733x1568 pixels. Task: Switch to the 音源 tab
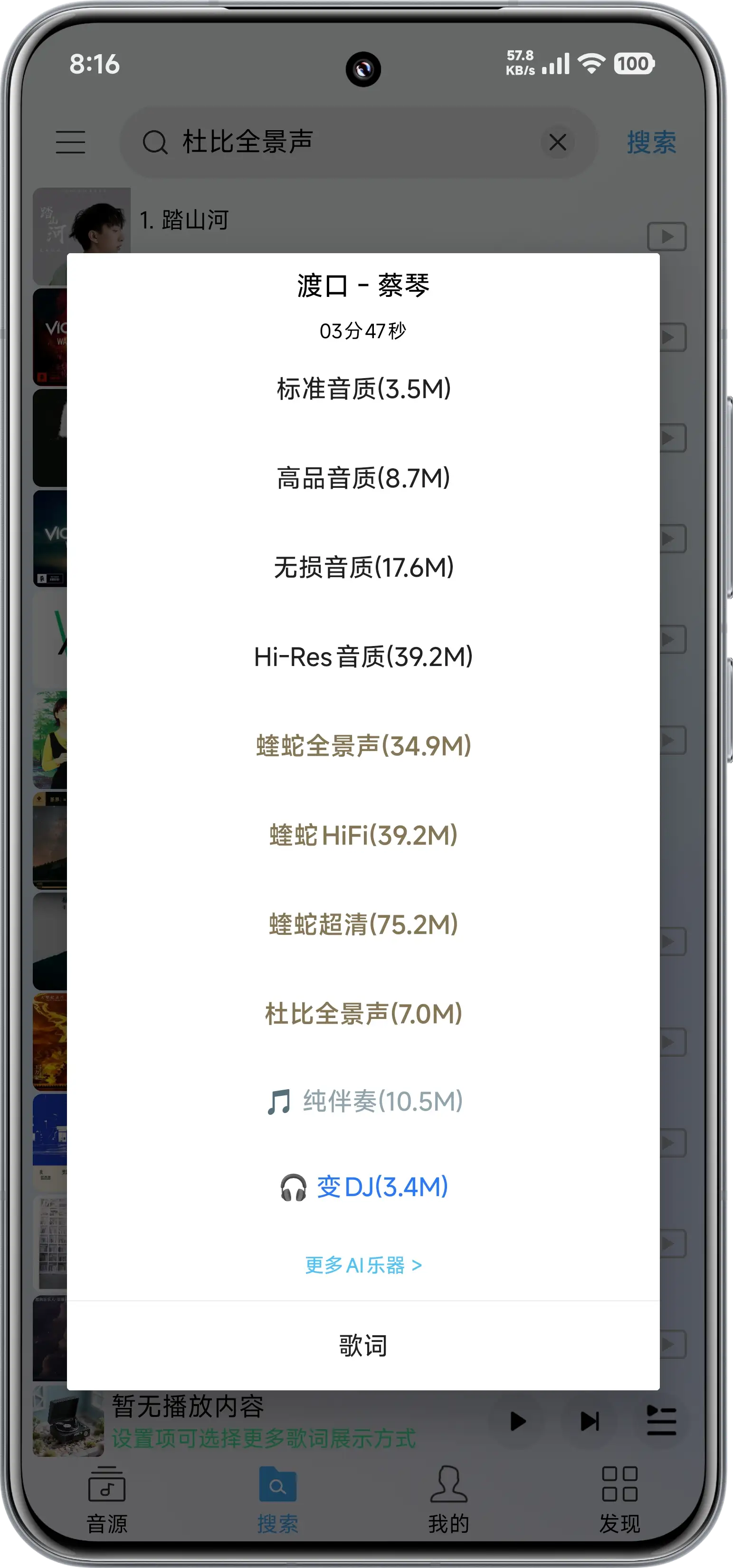coord(107,1499)
